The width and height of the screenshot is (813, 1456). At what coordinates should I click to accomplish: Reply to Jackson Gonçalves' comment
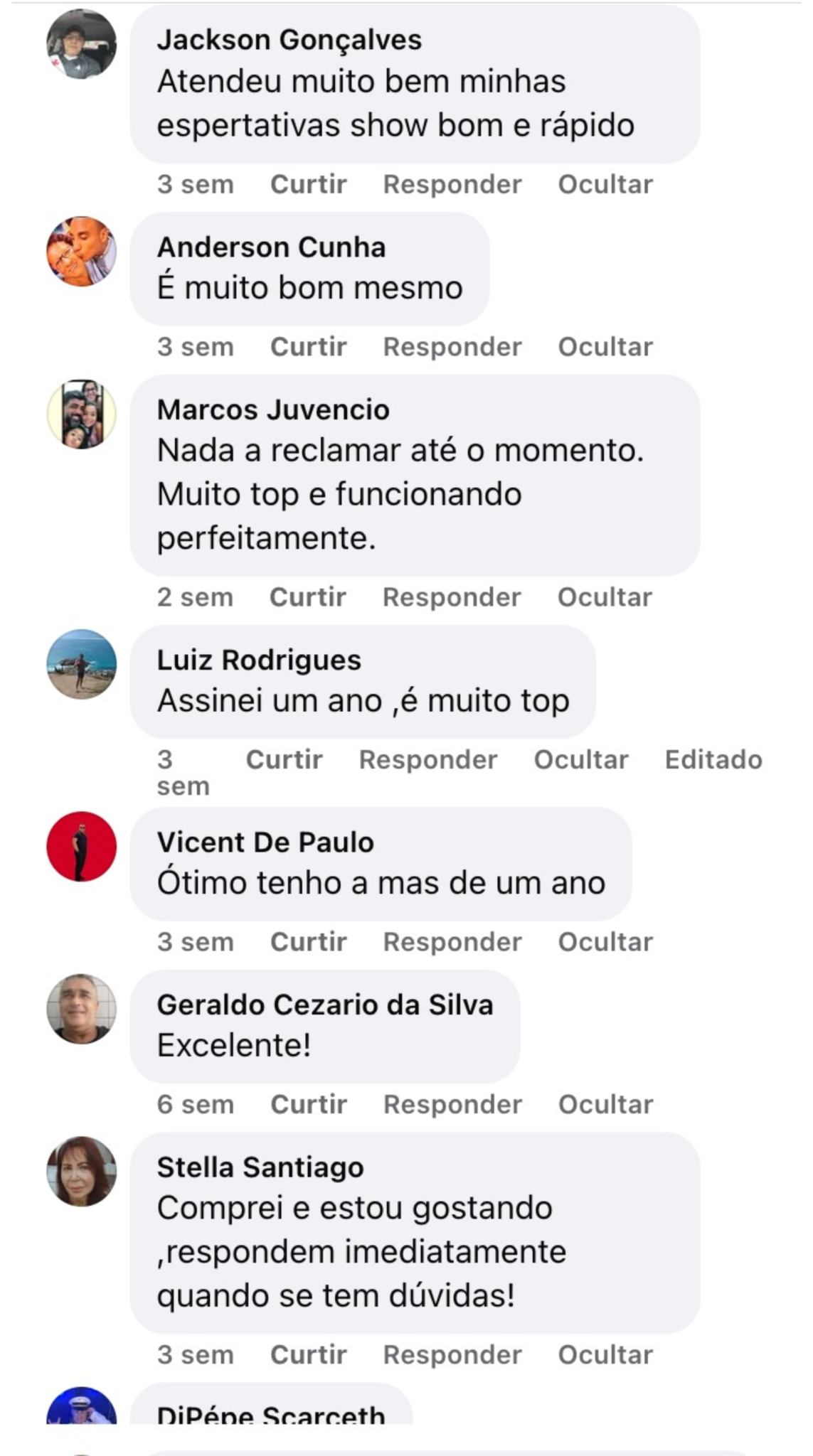coord(452,184)
